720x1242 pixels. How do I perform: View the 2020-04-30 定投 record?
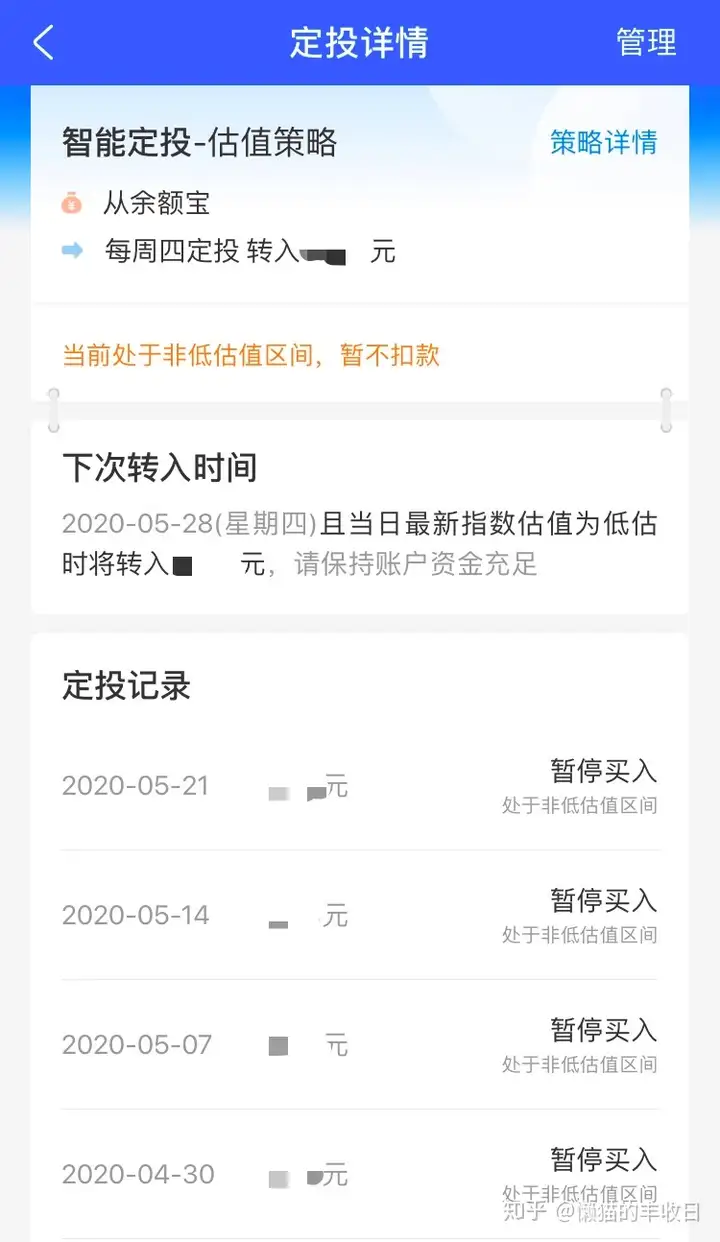click(x=360, y=1175)
